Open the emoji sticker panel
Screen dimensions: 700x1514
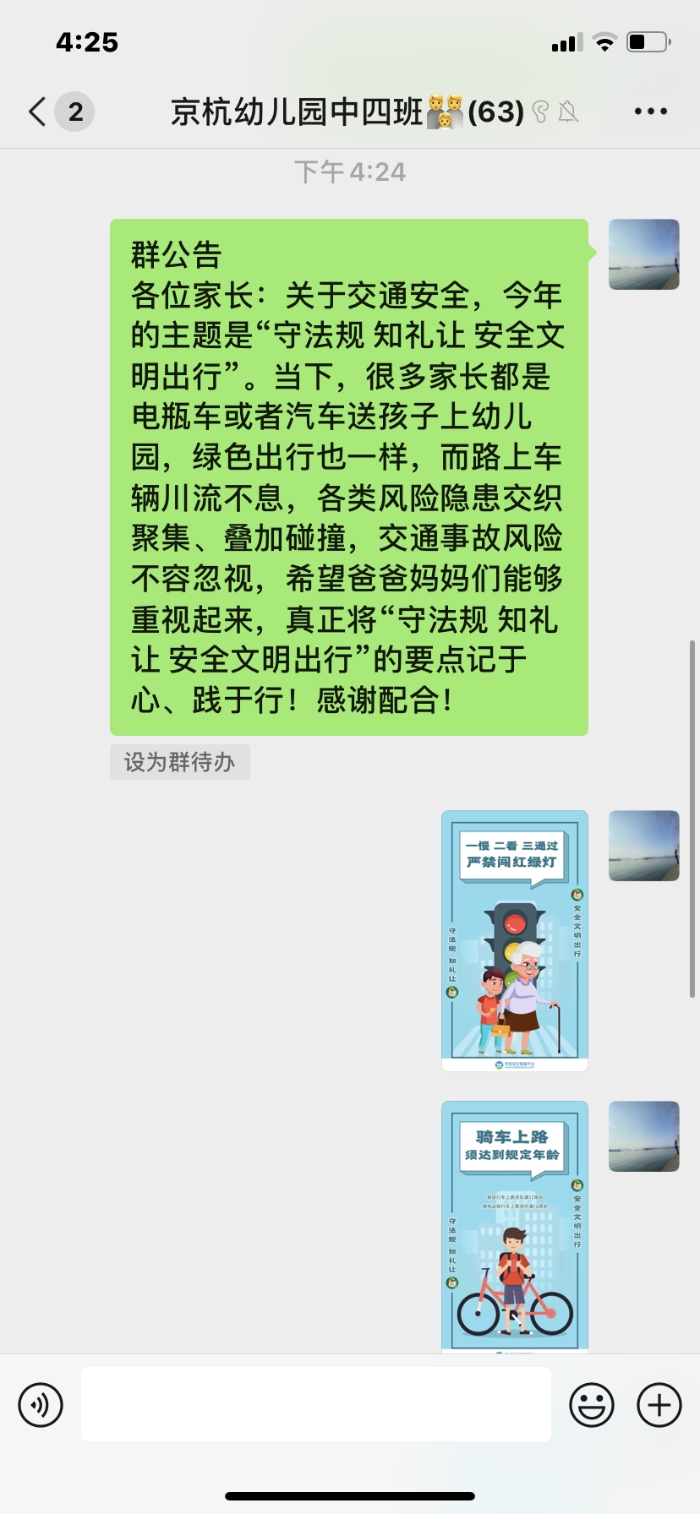coord(592,1405)
